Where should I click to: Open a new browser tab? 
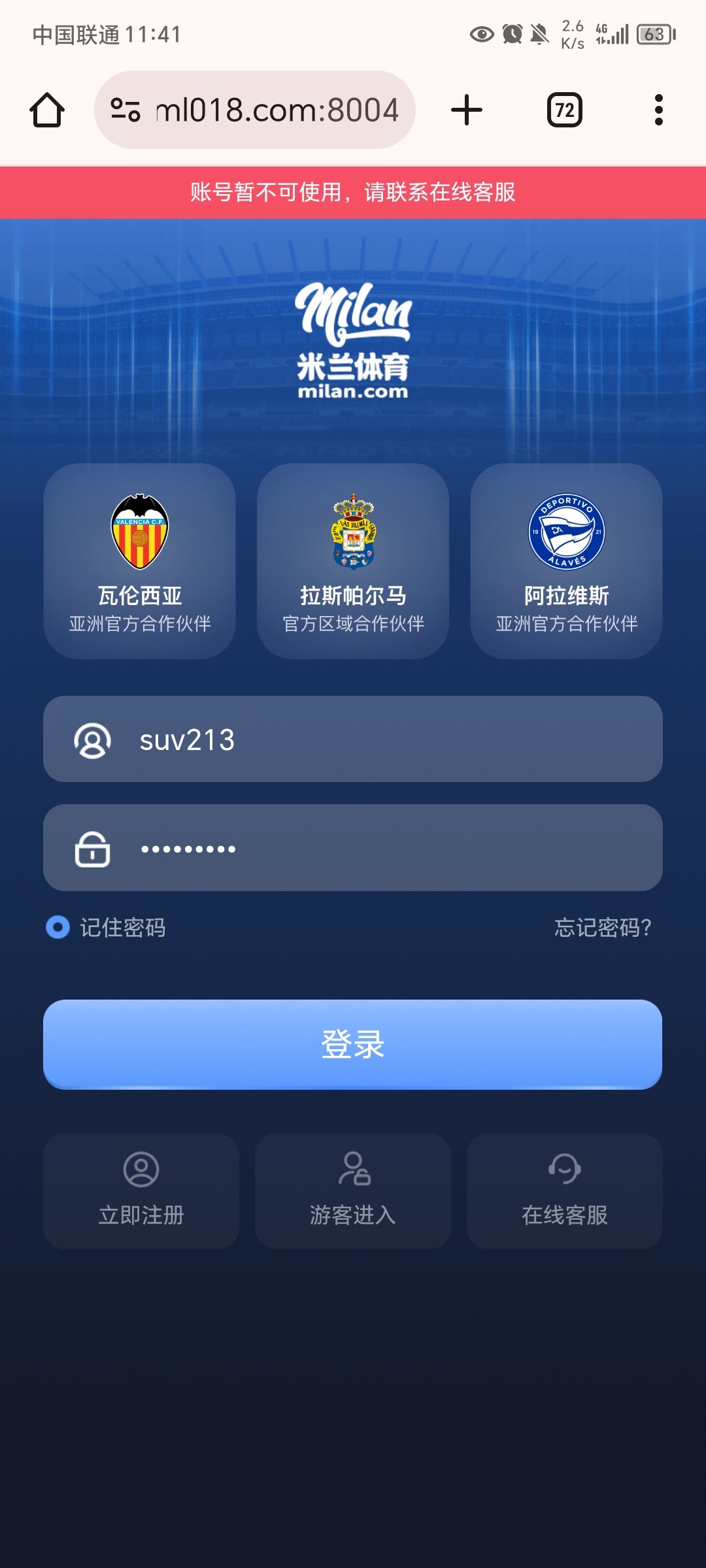click(467, 110)
